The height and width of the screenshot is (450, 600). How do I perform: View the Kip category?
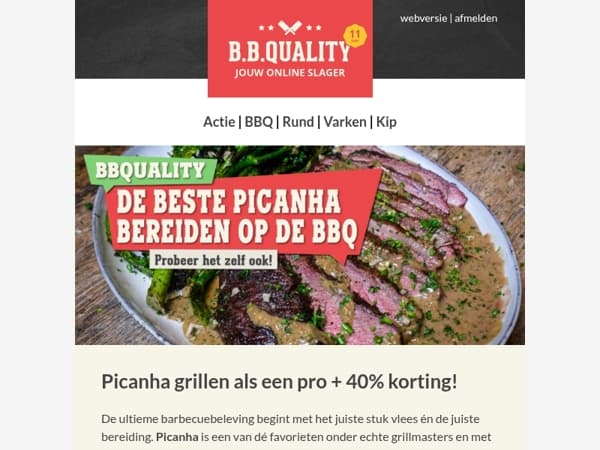pos(386,122)
